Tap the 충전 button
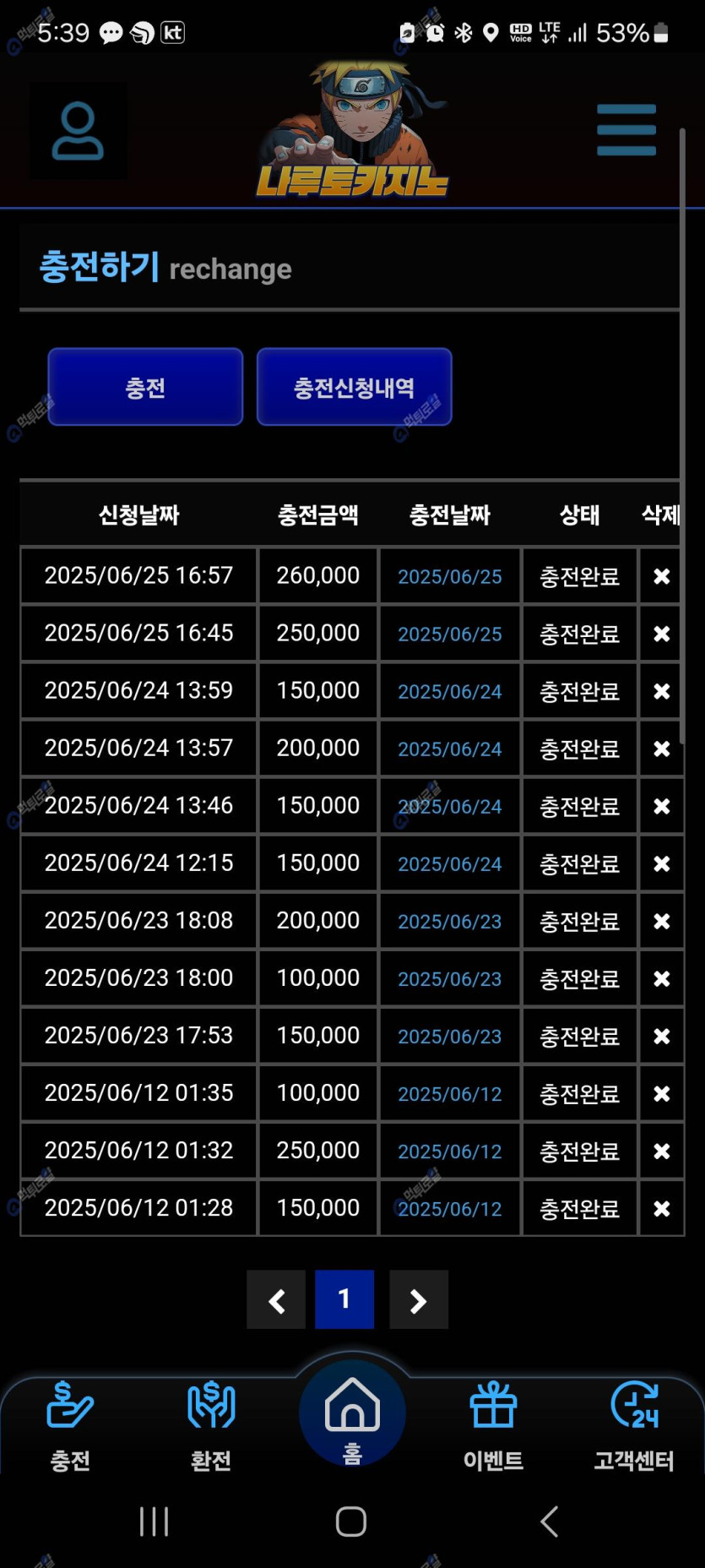 pos(145,388)
